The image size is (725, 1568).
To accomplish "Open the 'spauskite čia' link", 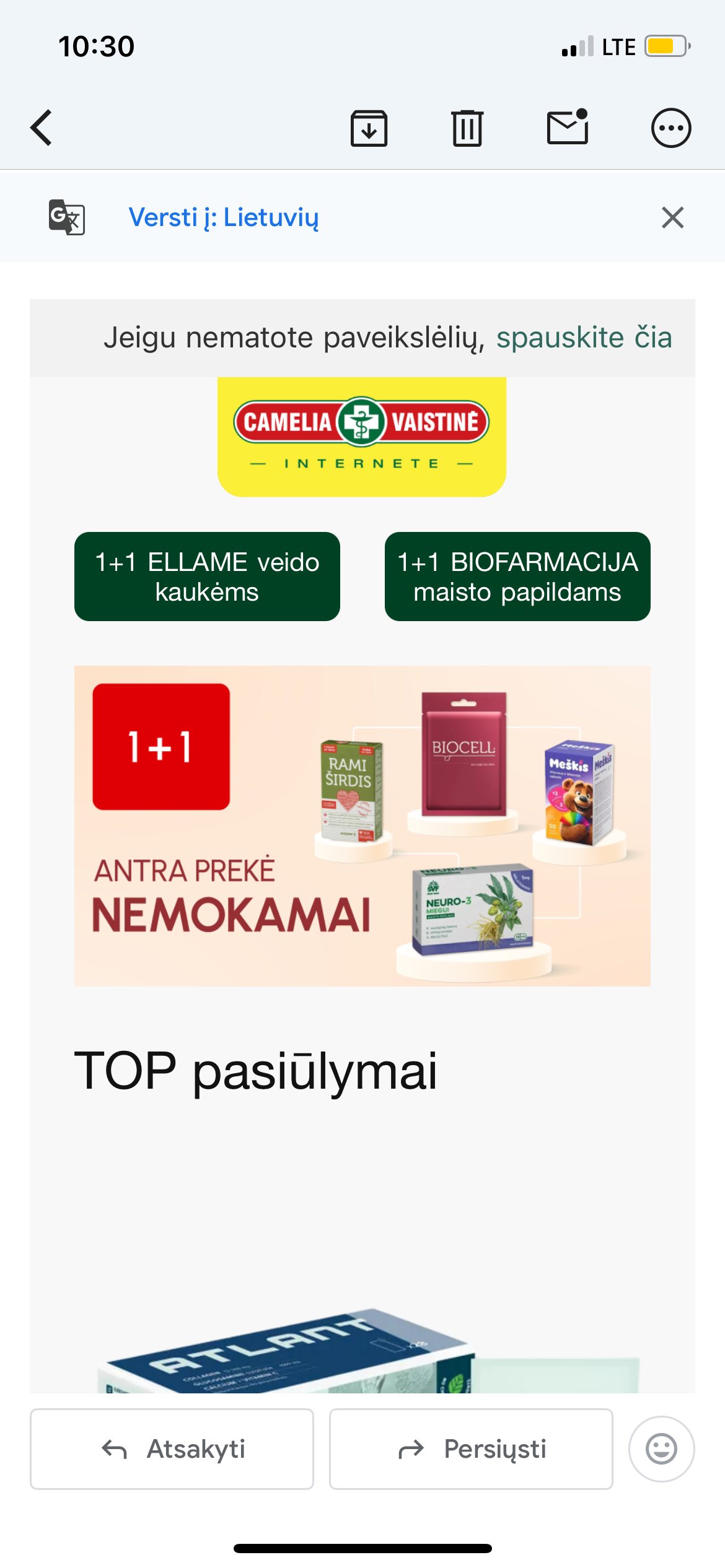I will tap(584, 338).
